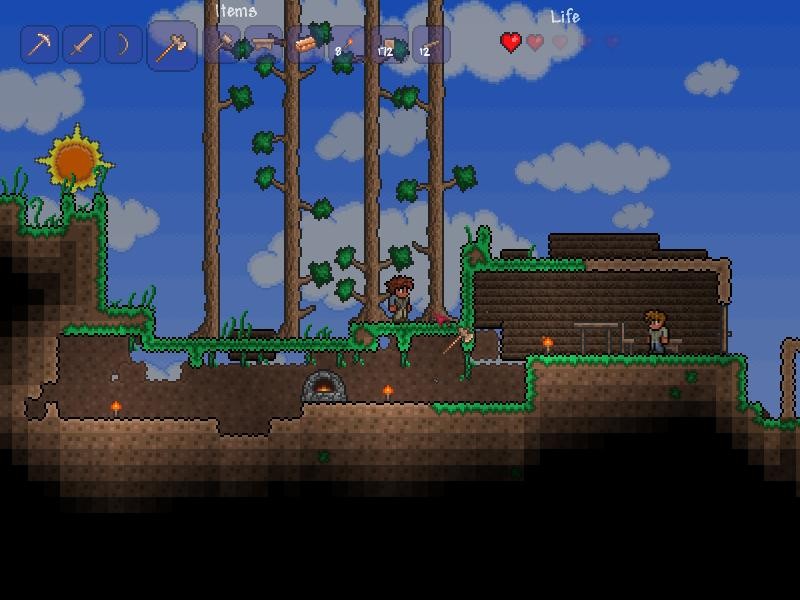The width and height of the screenshot is (800, 600).
Task: Select the block stack of 172
Action: (389, 45)
